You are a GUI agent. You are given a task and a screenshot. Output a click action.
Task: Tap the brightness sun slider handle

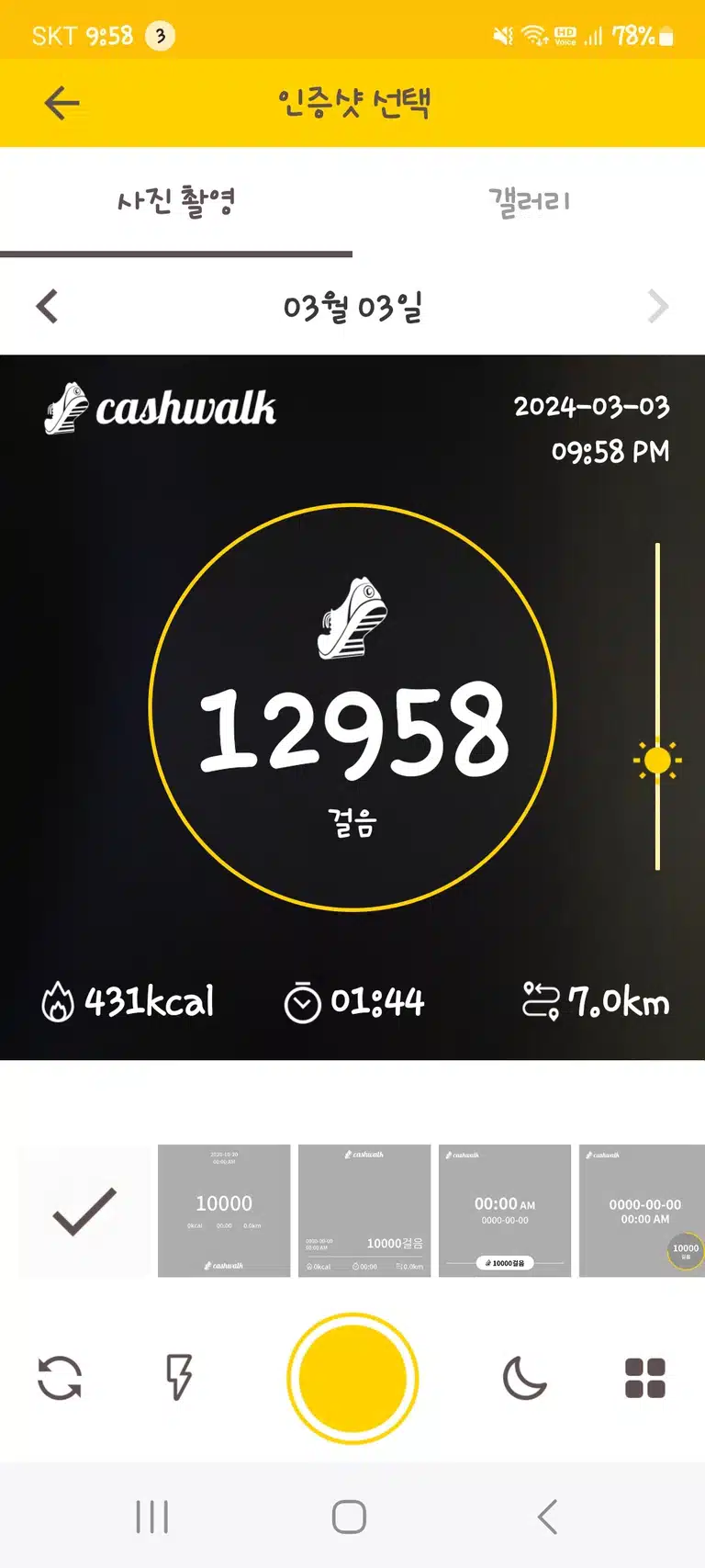tap(657, 761)
